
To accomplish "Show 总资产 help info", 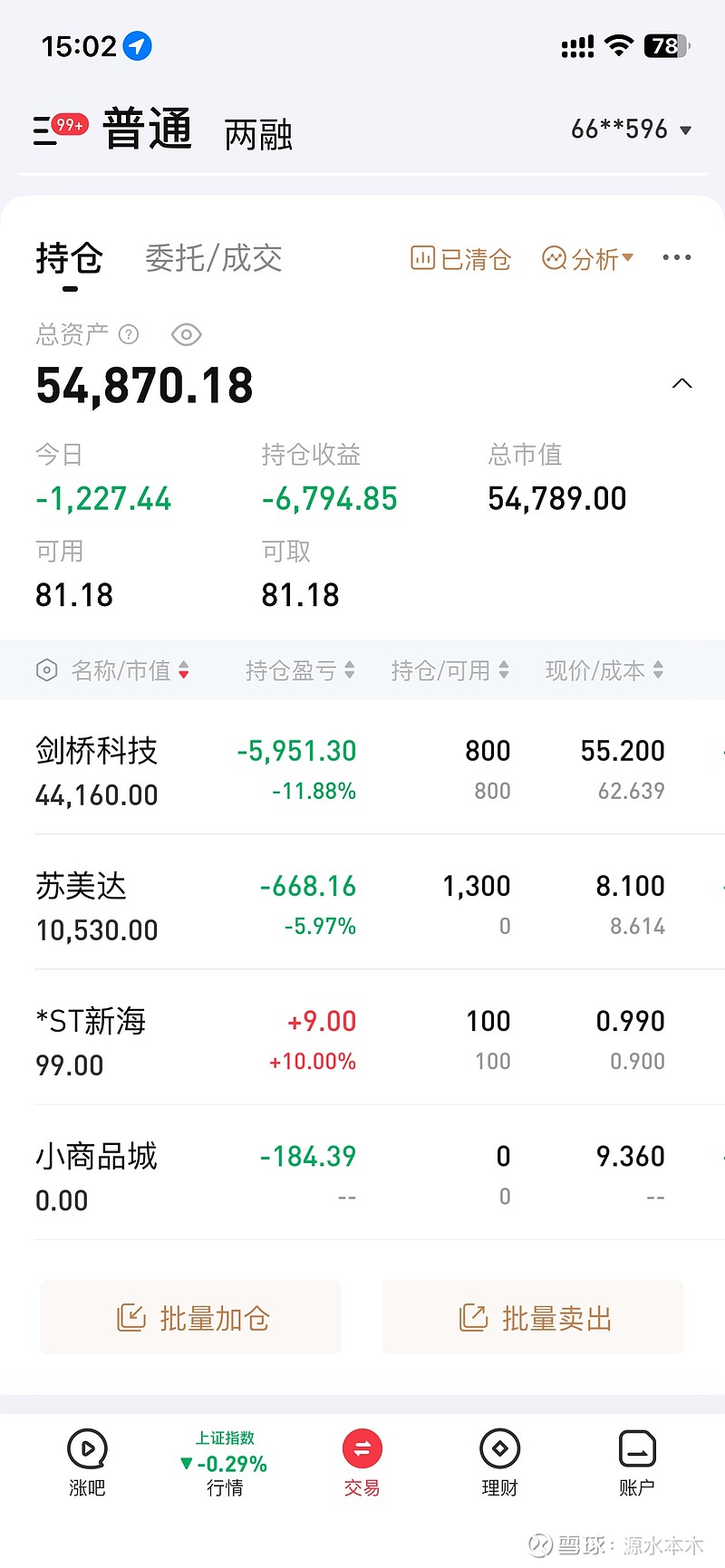I will tap(129, 334).
